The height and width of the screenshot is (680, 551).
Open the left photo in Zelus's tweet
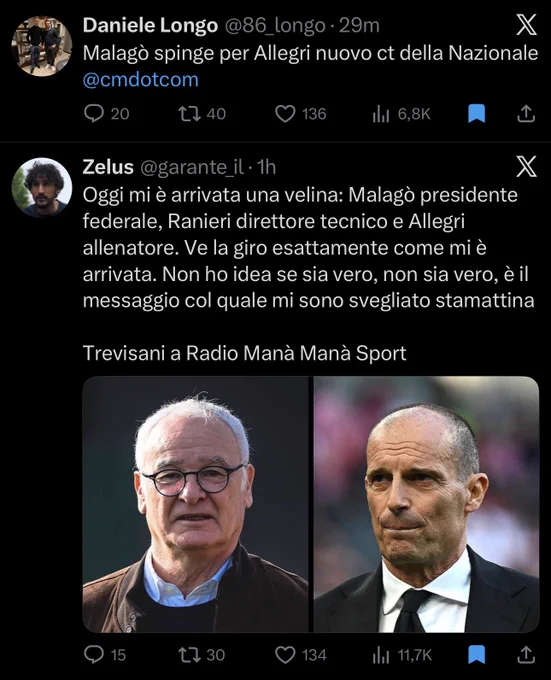(x=195, y=504)
